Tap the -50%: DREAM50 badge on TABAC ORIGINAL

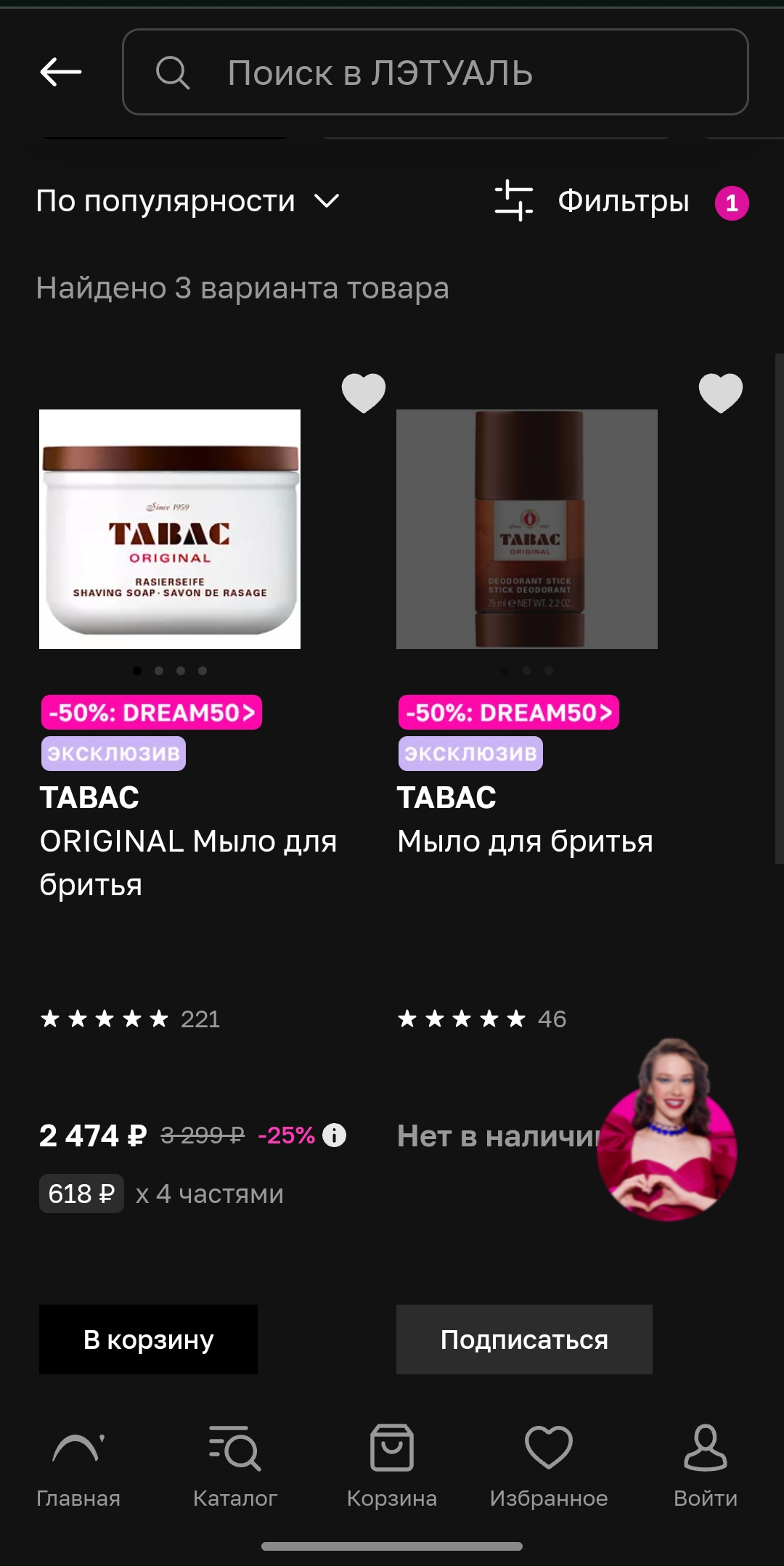click(152, 712)
